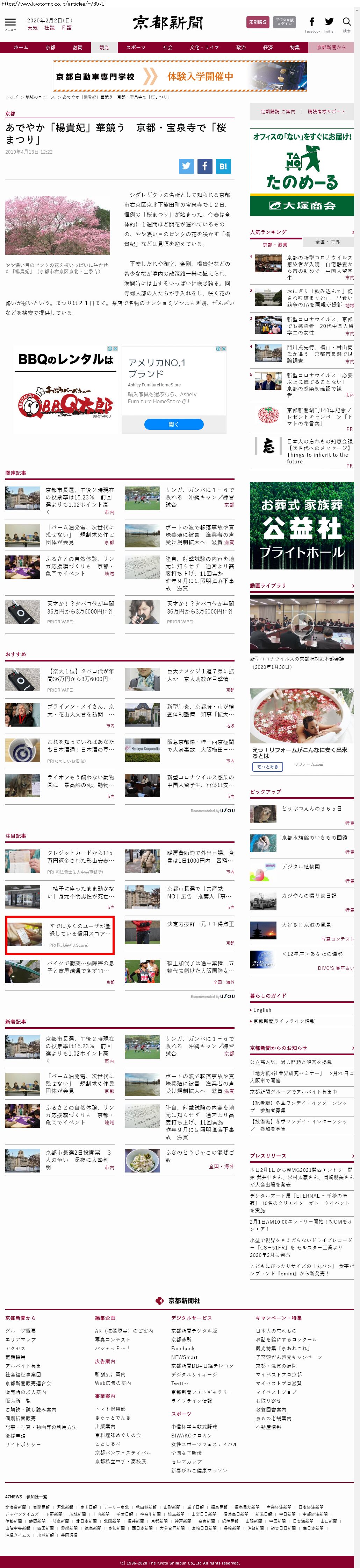Share the article on Facebook

point(204,166)
